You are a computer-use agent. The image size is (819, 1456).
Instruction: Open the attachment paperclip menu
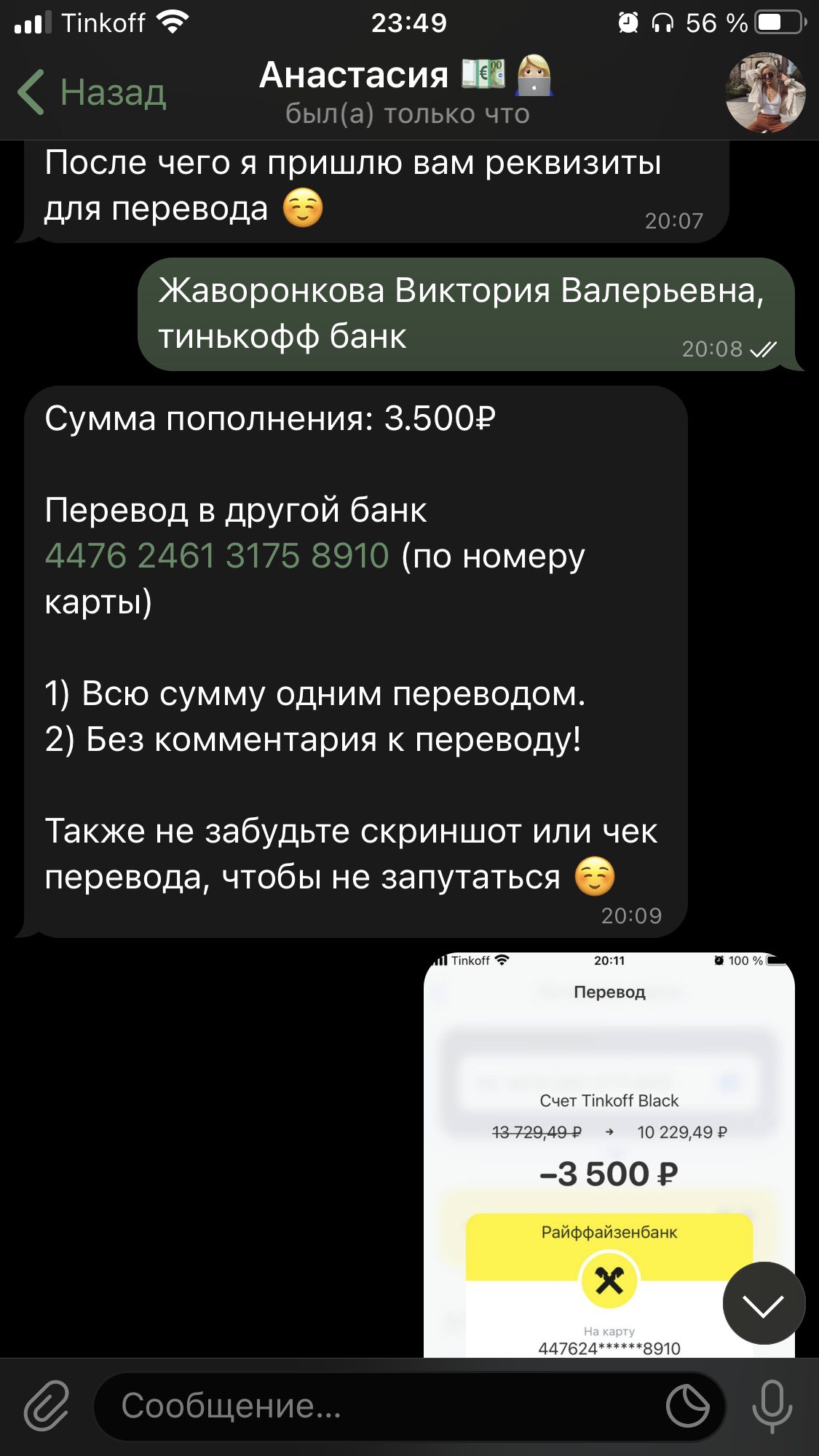pos(47,1406)
